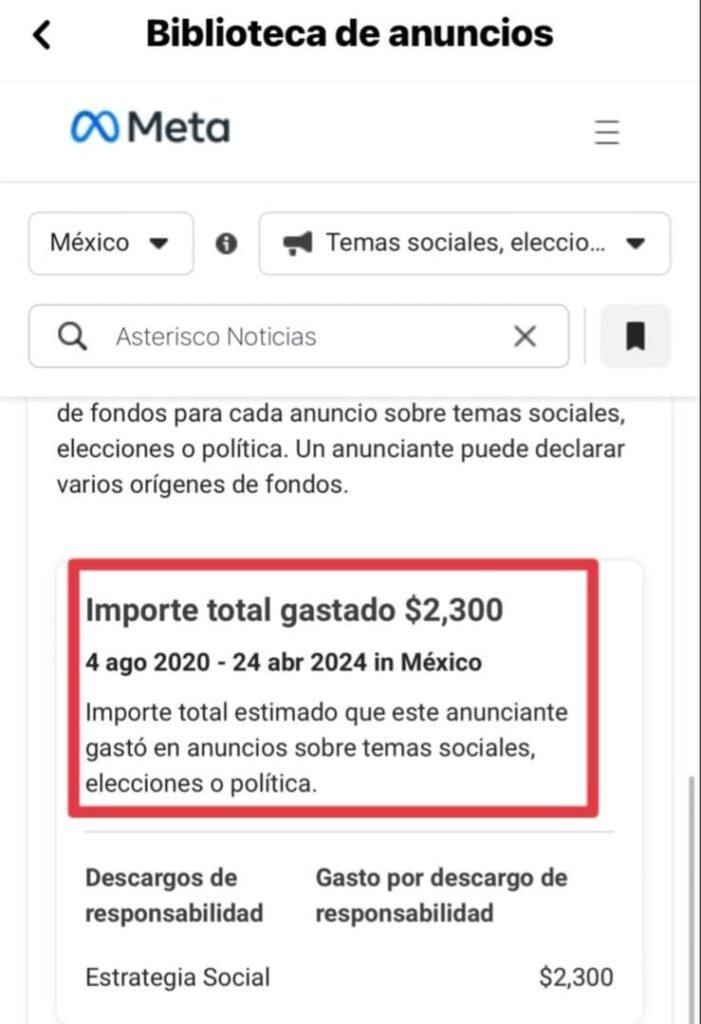Tap the info icon beside México
The height and width of the screenshot is (1024, 701).
[227, 243]
